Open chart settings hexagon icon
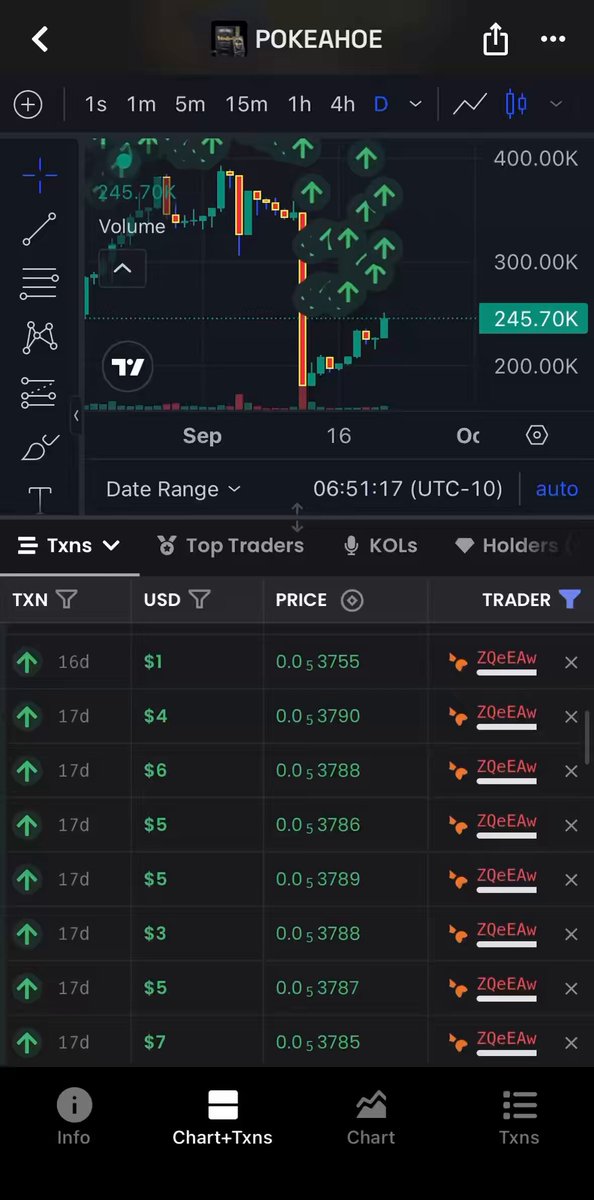 tap(537, 435)
